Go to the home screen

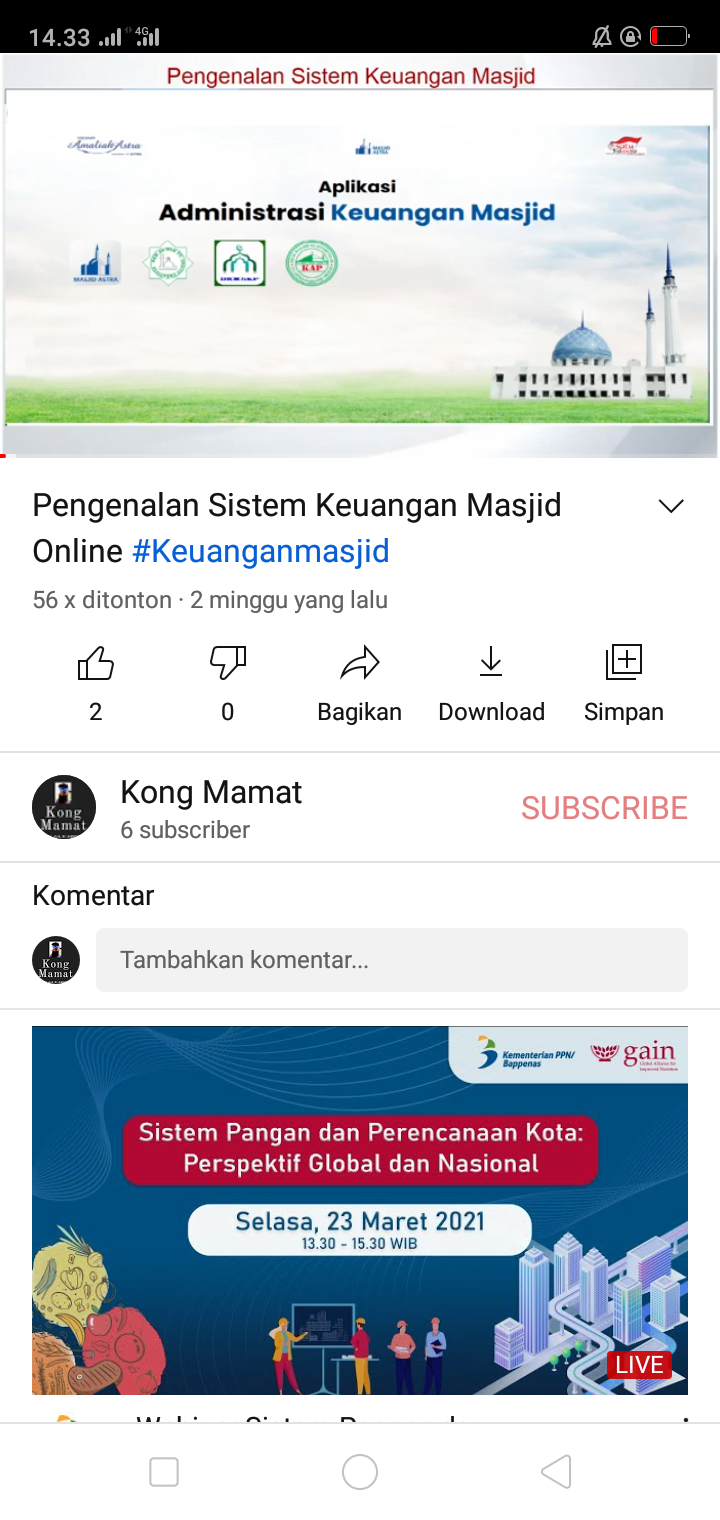tap(360, 1472)
